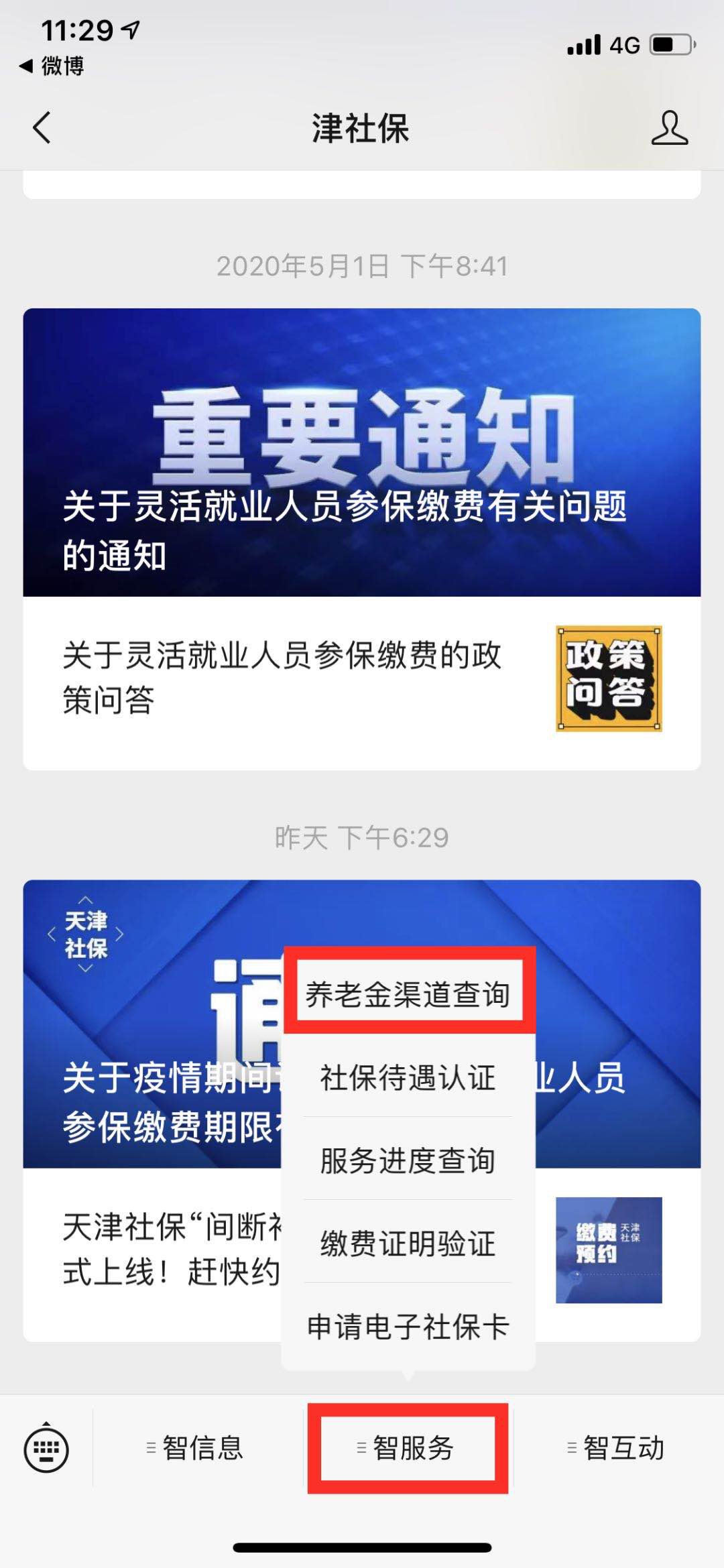The width and height of the screenshot is (724, 1568).
Task: Switch to keyboard input mode
Action: click(46, 1449)
